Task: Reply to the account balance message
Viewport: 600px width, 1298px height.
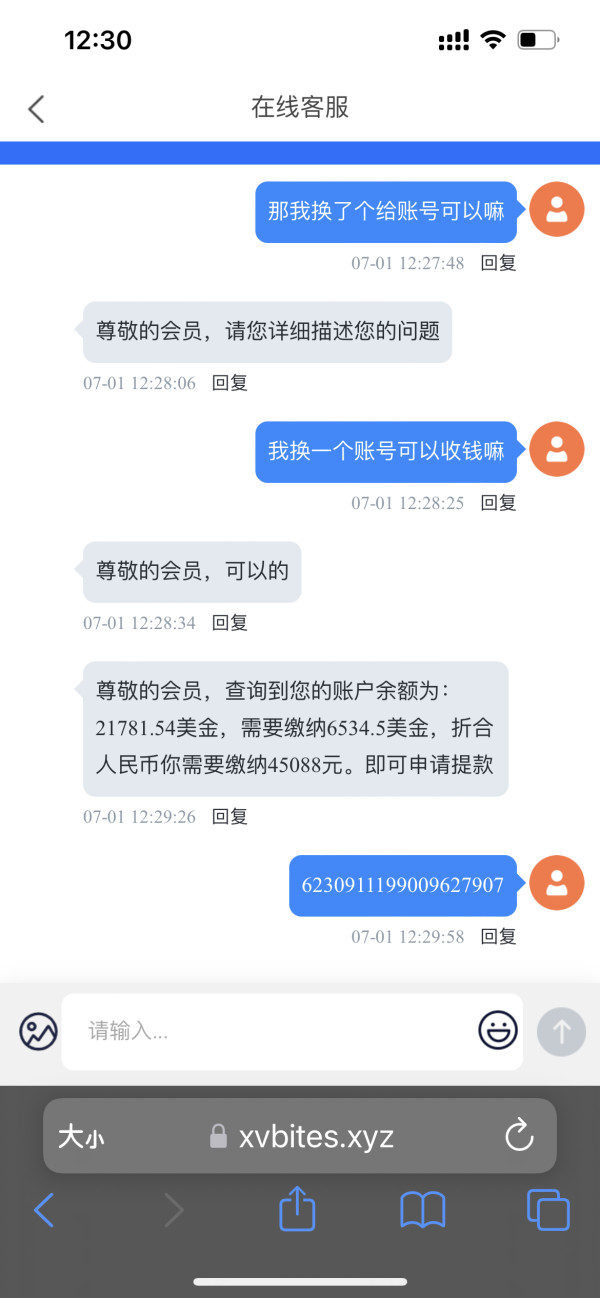Action: point(229,817)
